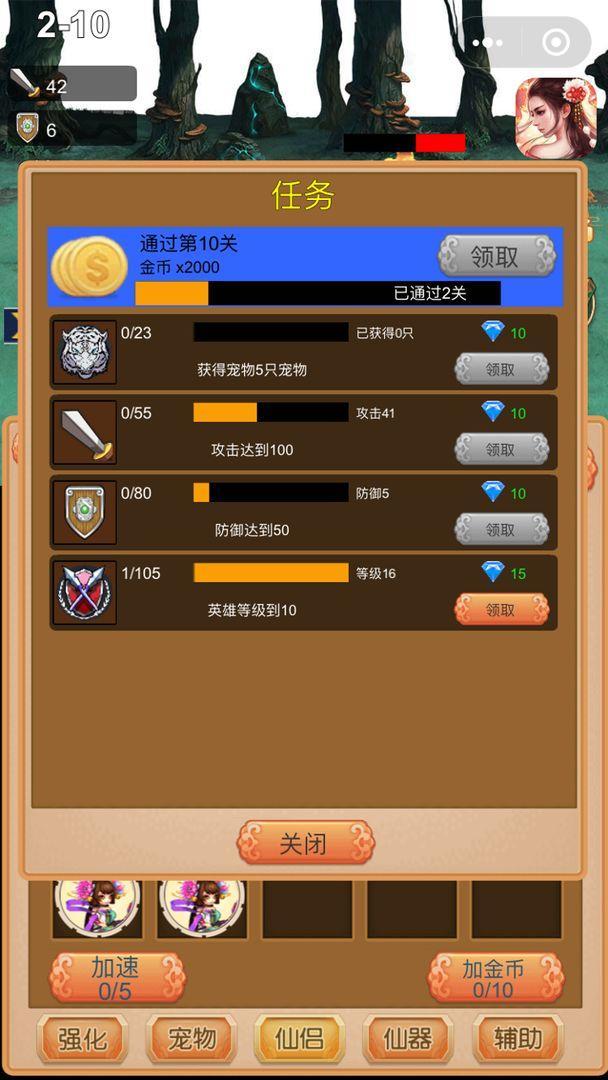Open the mini-program three-dot menu

pyautogui.click(x=488, y=43)
